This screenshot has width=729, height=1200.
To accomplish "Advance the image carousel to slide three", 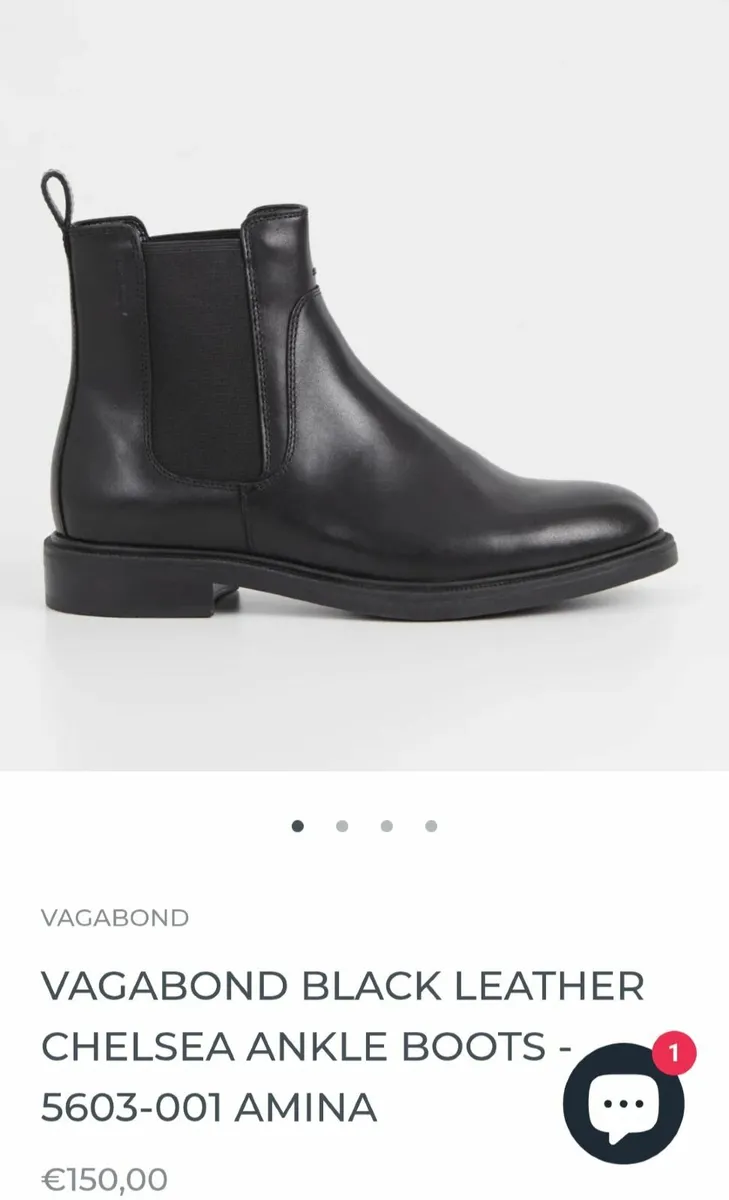I will click(x=386, y=824).
